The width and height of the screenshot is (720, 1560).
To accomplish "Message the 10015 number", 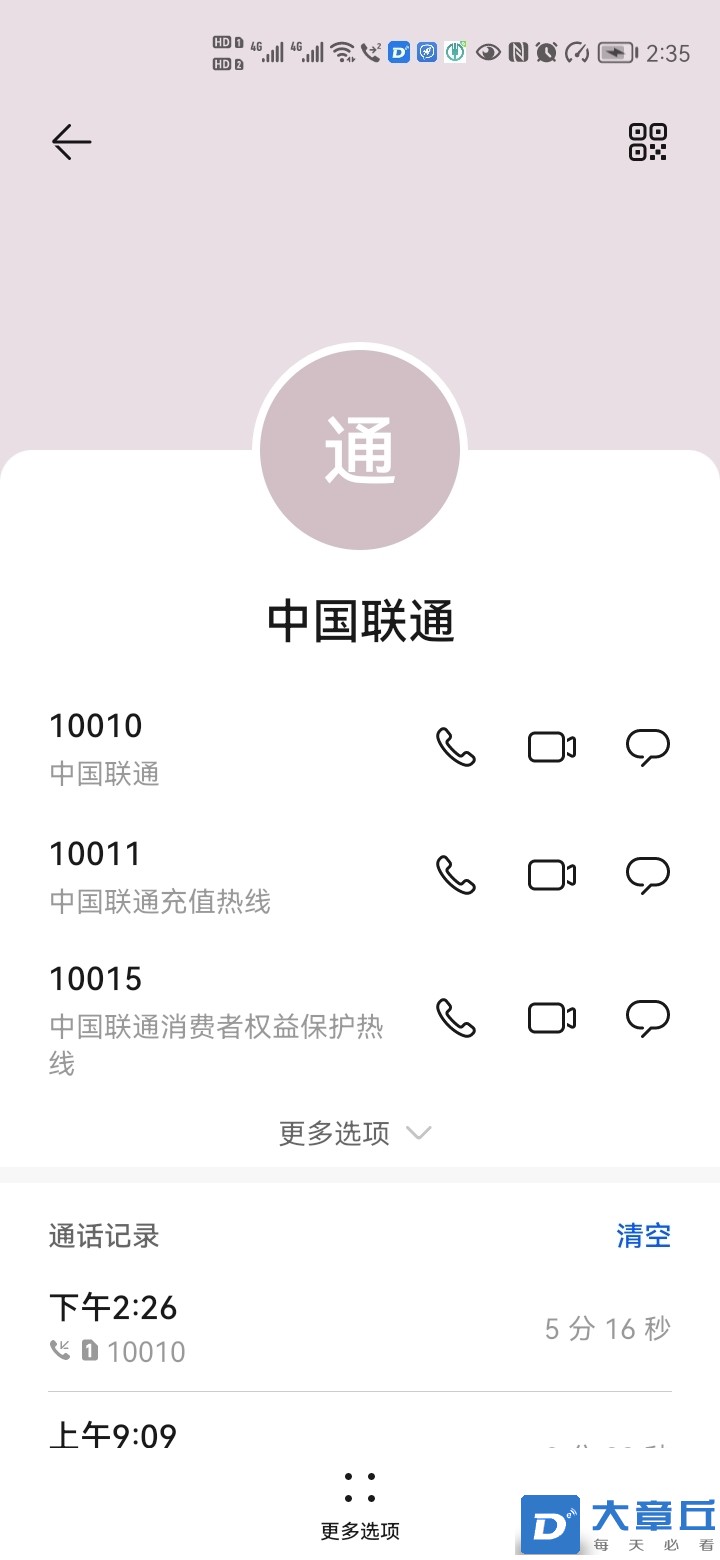I will tap(647, 1018).
